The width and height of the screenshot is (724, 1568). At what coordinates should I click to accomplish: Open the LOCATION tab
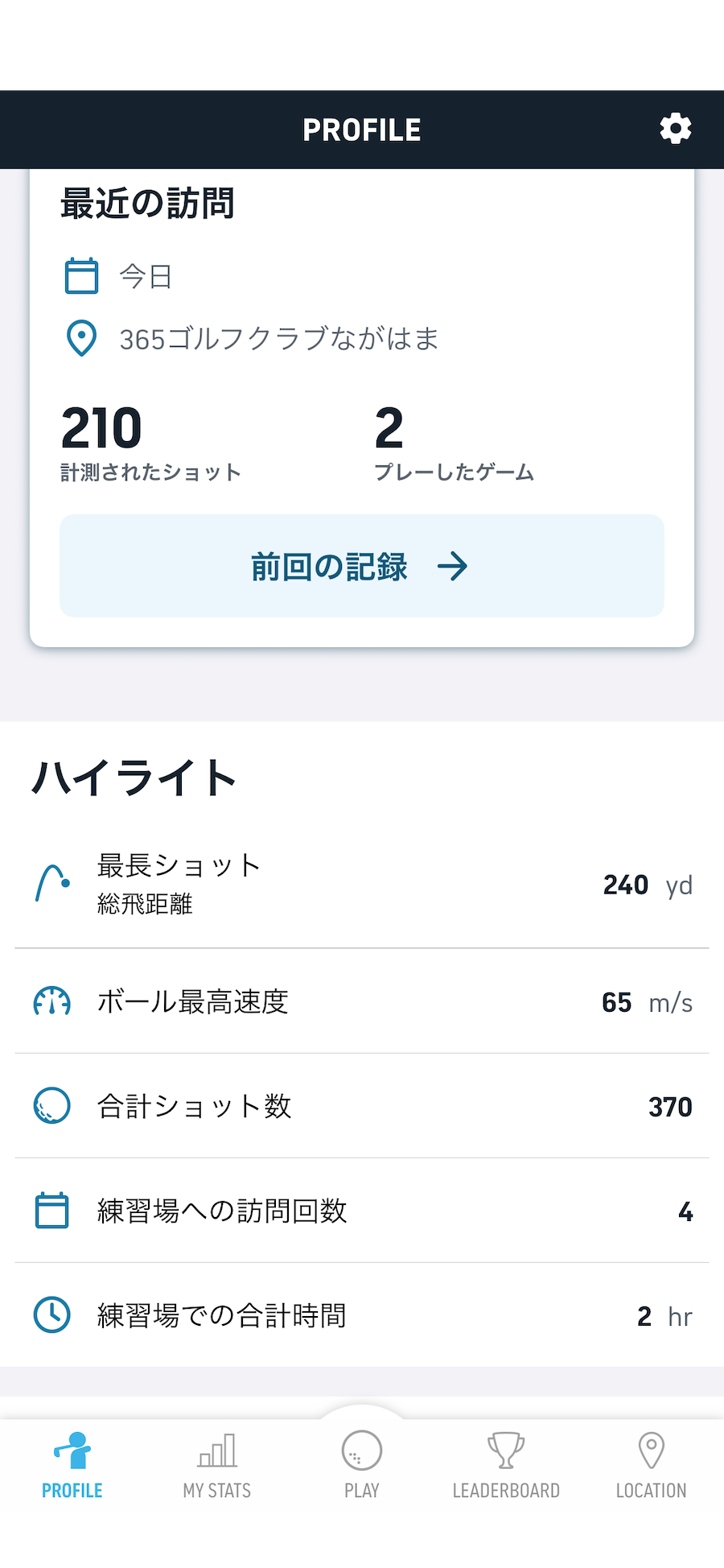[651, 1466]
